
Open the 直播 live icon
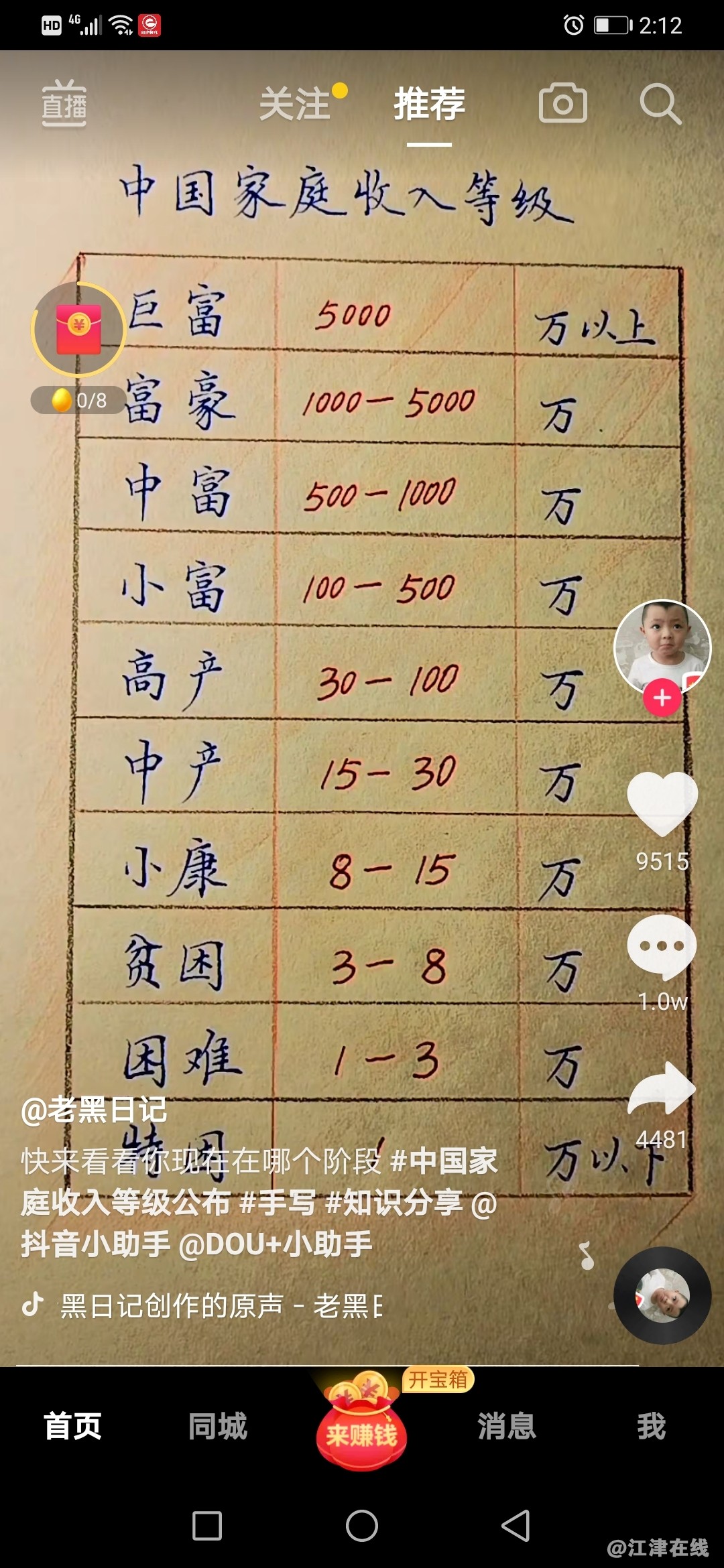point(64,104)
